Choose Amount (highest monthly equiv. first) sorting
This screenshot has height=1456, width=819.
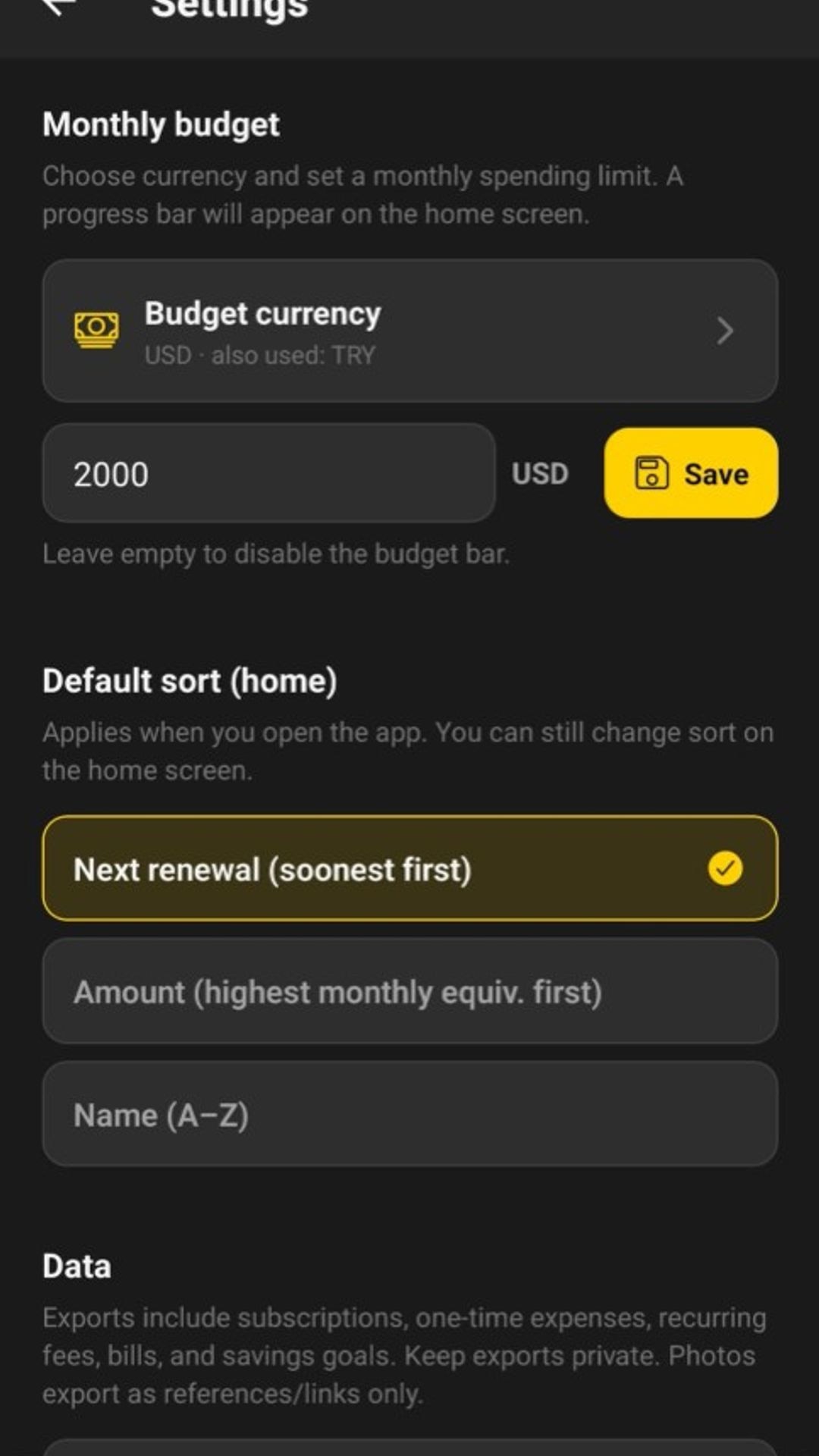click(x=409, y=991)
